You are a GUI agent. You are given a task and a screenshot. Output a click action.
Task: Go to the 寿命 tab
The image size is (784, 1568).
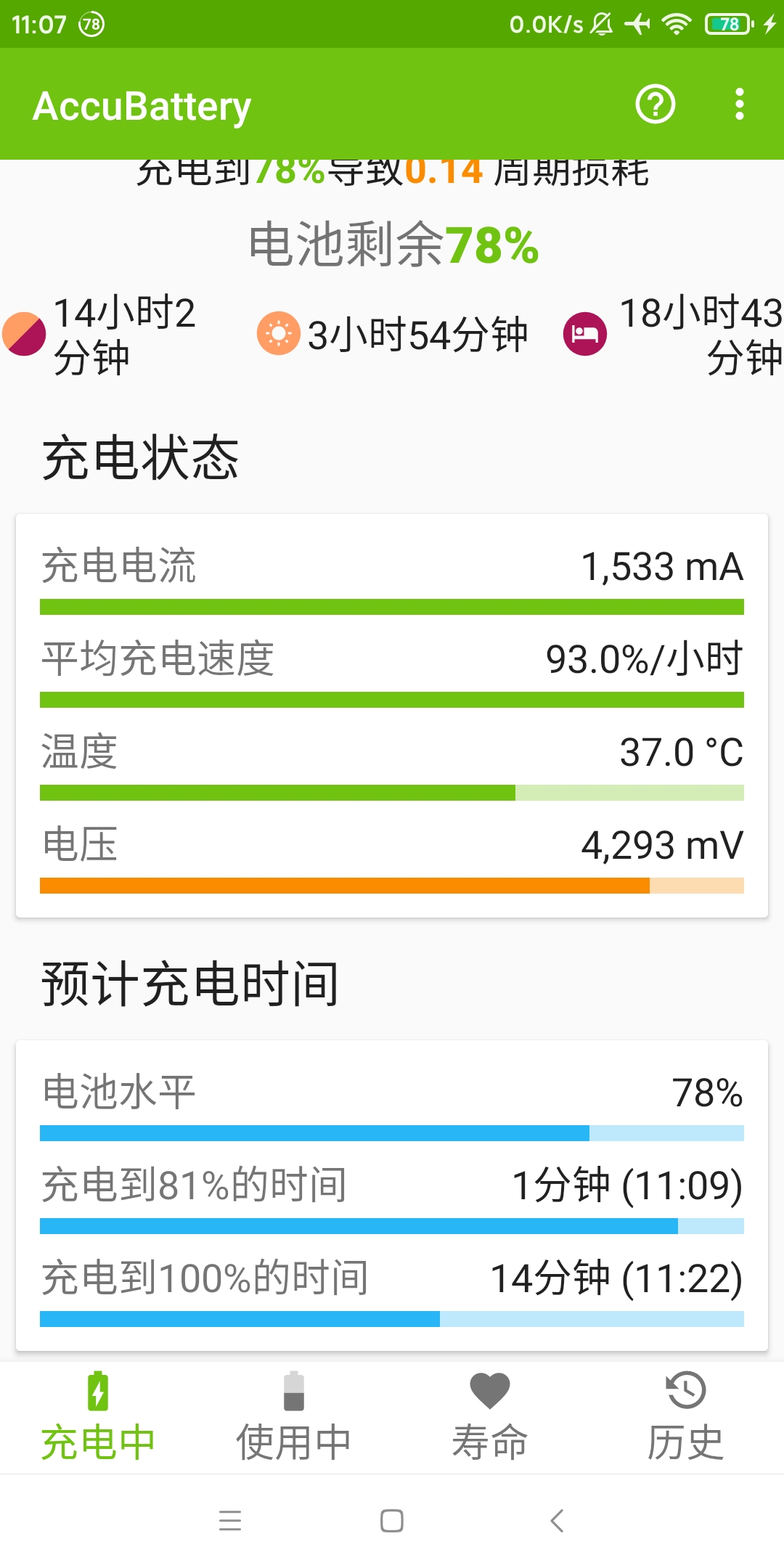(490, 1417)
